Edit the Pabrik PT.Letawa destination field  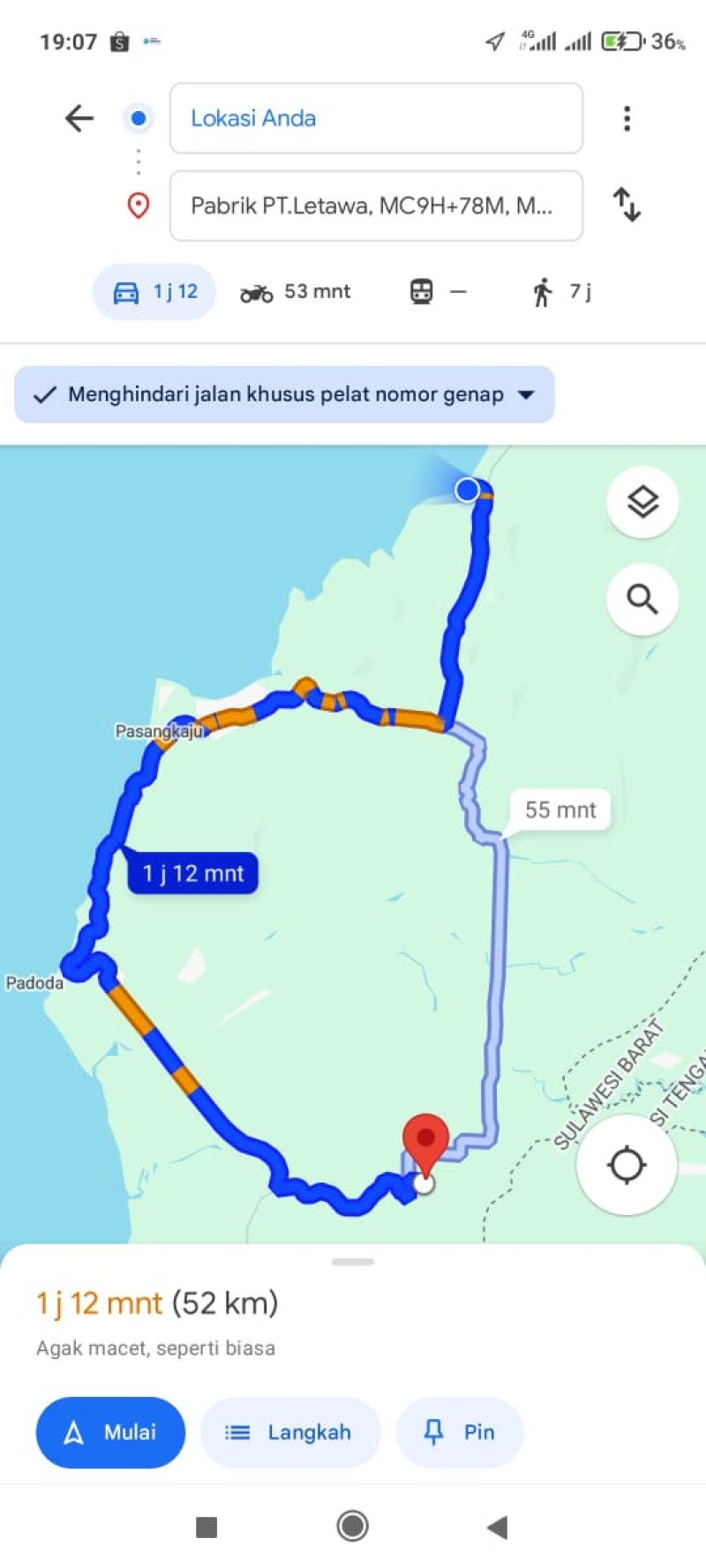pos(376,205)
